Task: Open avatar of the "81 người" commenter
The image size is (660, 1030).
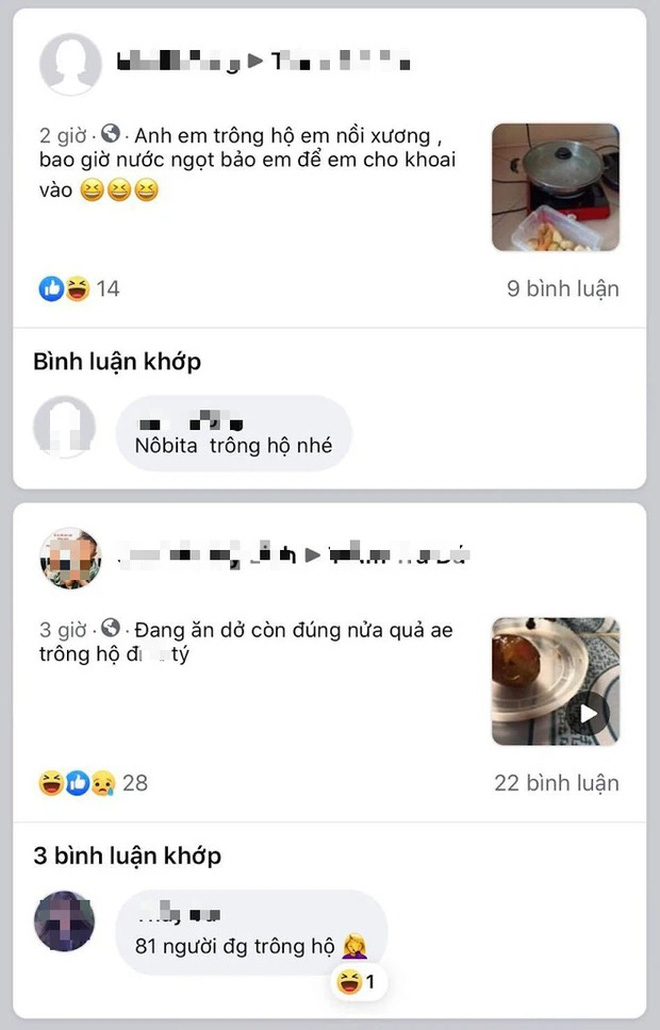Action: click(x=64, y=921)
